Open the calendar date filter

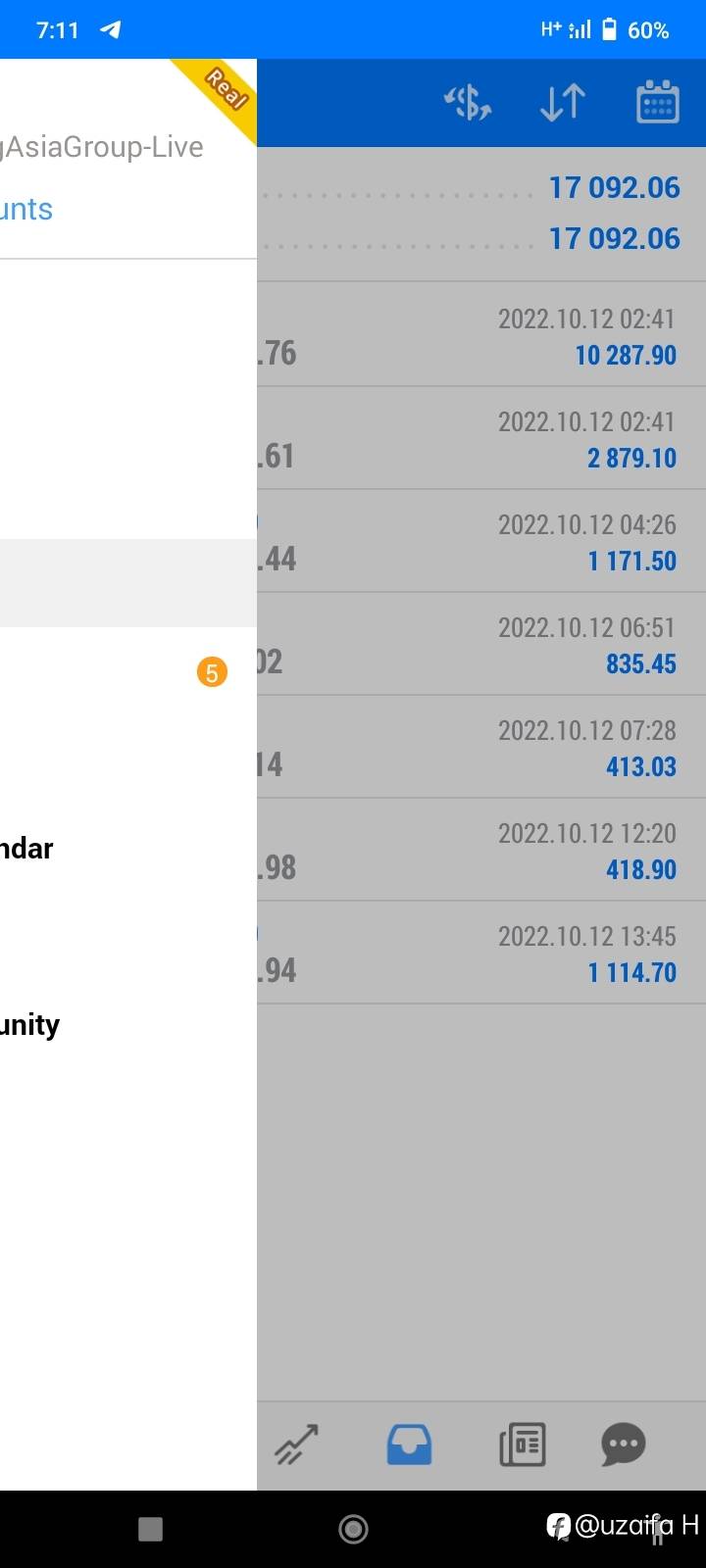coord(658,102)
